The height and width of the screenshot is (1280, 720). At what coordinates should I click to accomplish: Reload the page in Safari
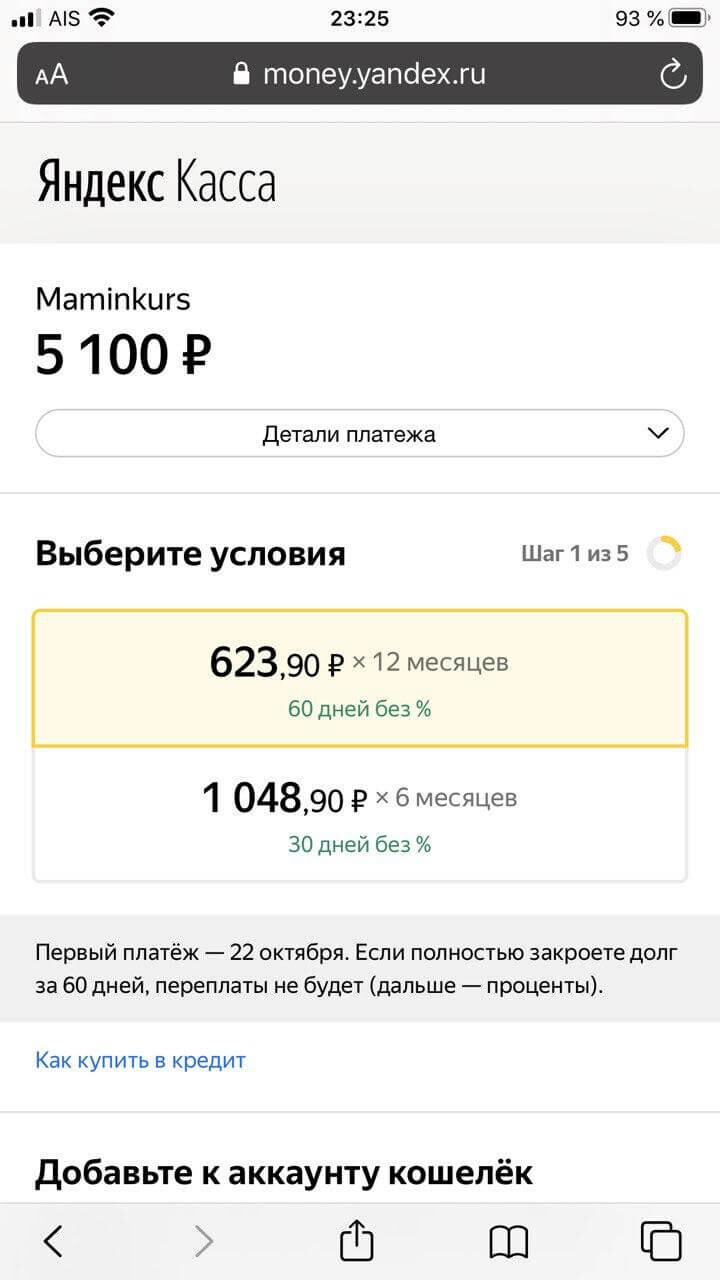click(x=673, y=73)
